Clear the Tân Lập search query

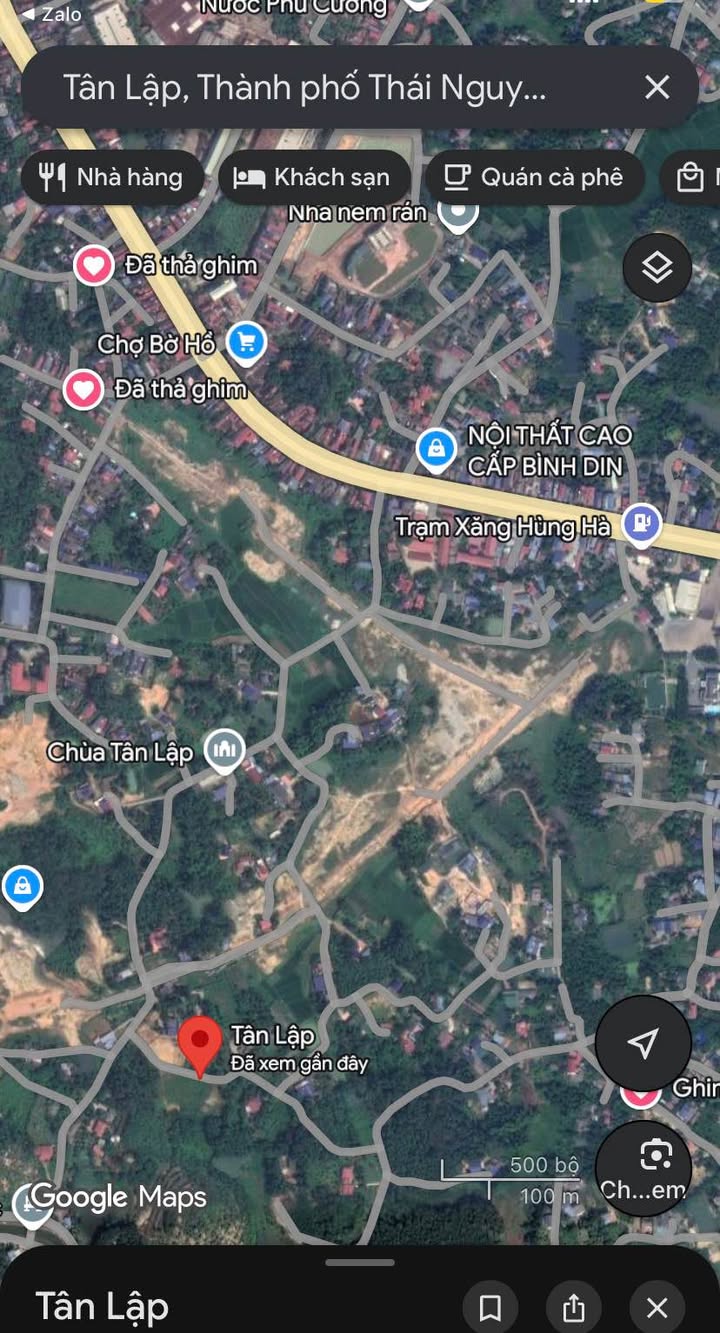657,88
